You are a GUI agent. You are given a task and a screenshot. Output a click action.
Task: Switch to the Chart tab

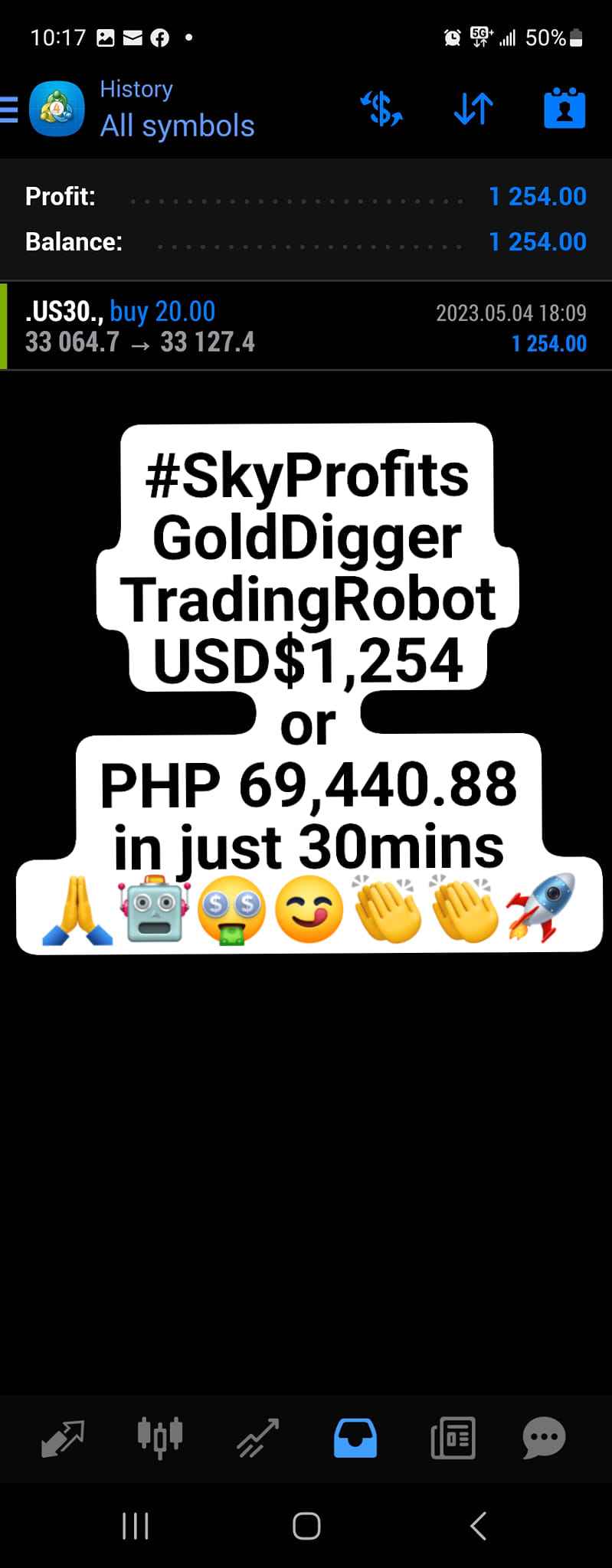click(159, 1438)
